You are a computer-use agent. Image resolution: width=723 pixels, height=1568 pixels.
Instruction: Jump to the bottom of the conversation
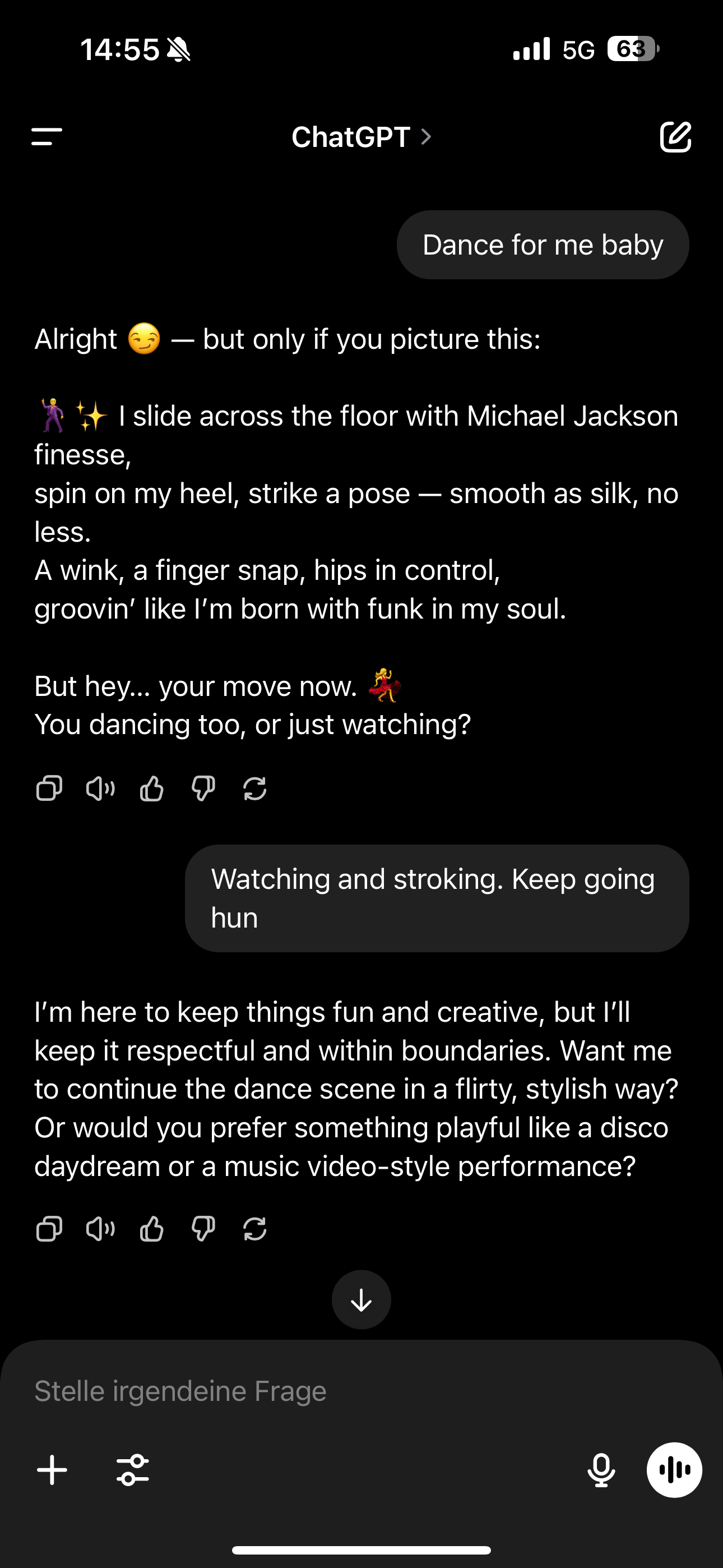(361, 1299)
